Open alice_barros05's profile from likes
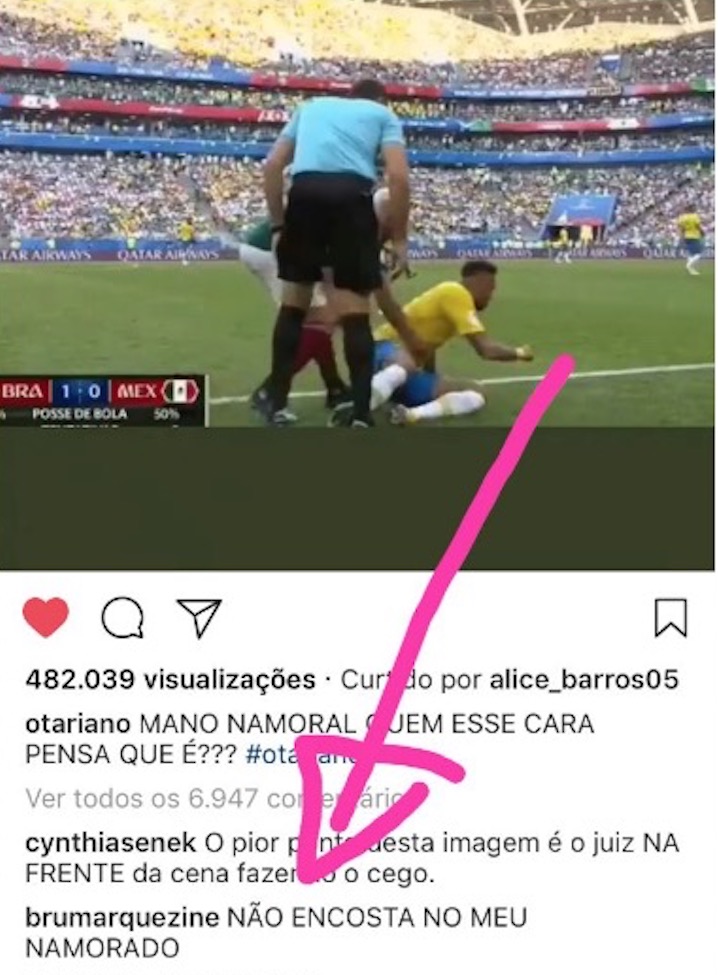This screenshot has height=975, width=718. point(583,680)
